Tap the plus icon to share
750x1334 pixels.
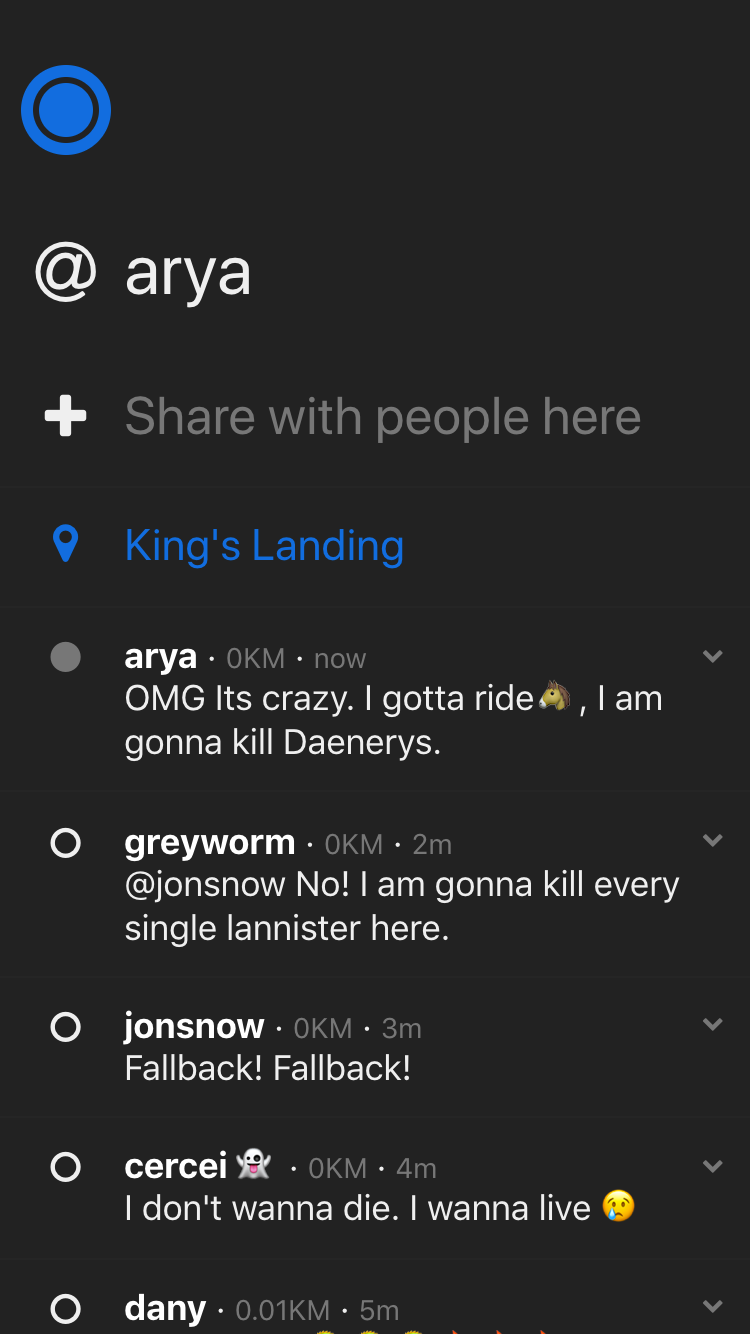[66, 416]
